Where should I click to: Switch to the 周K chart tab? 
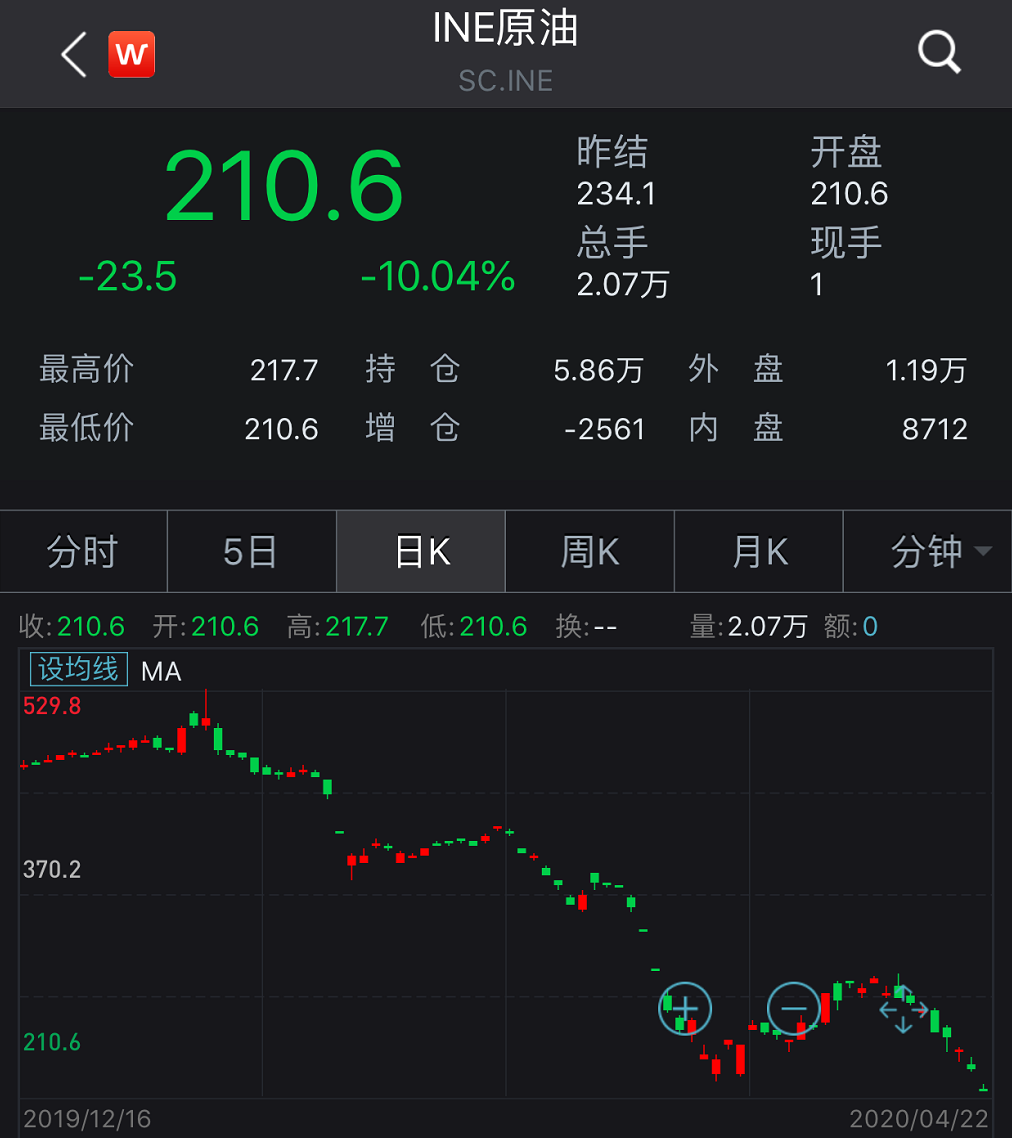click(589, 552)
